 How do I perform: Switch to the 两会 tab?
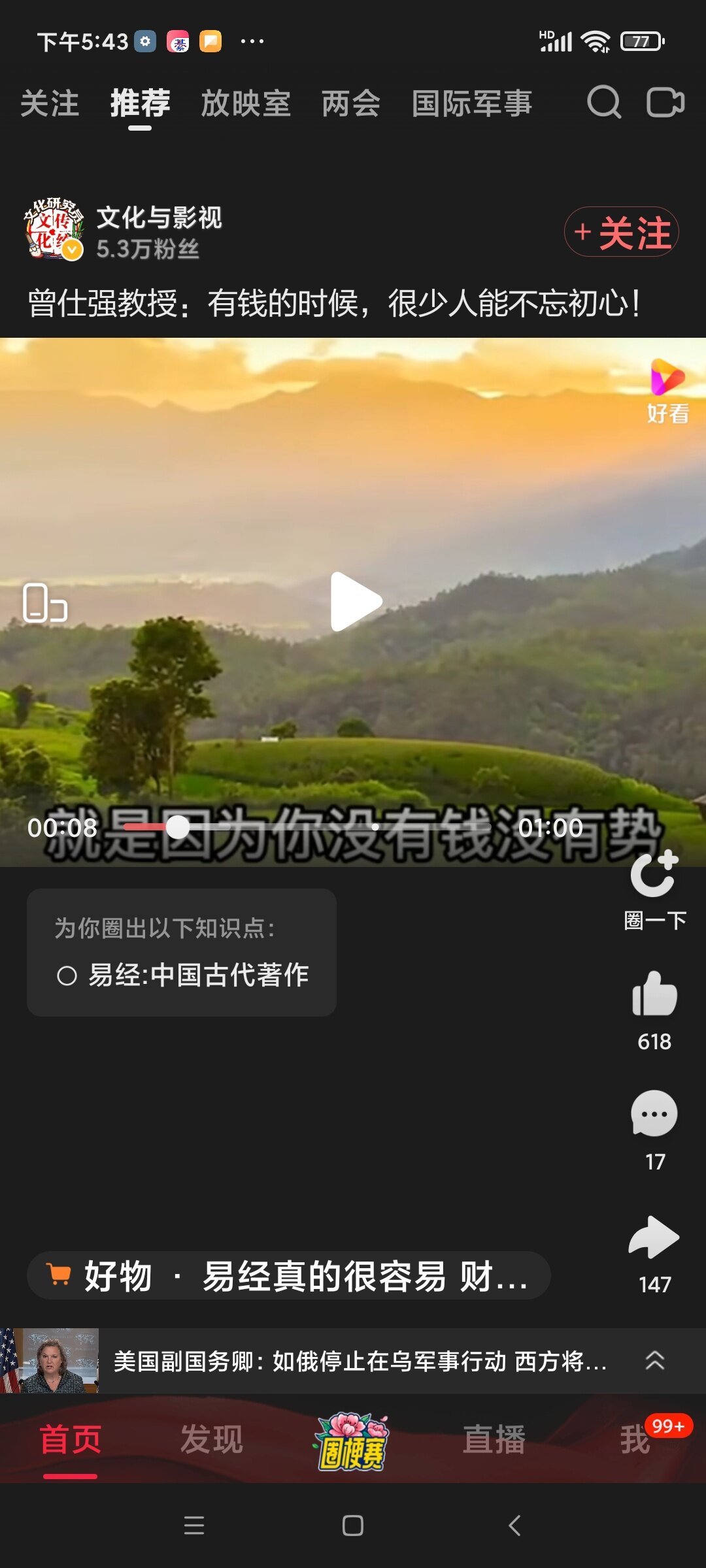tap(351, 104)
